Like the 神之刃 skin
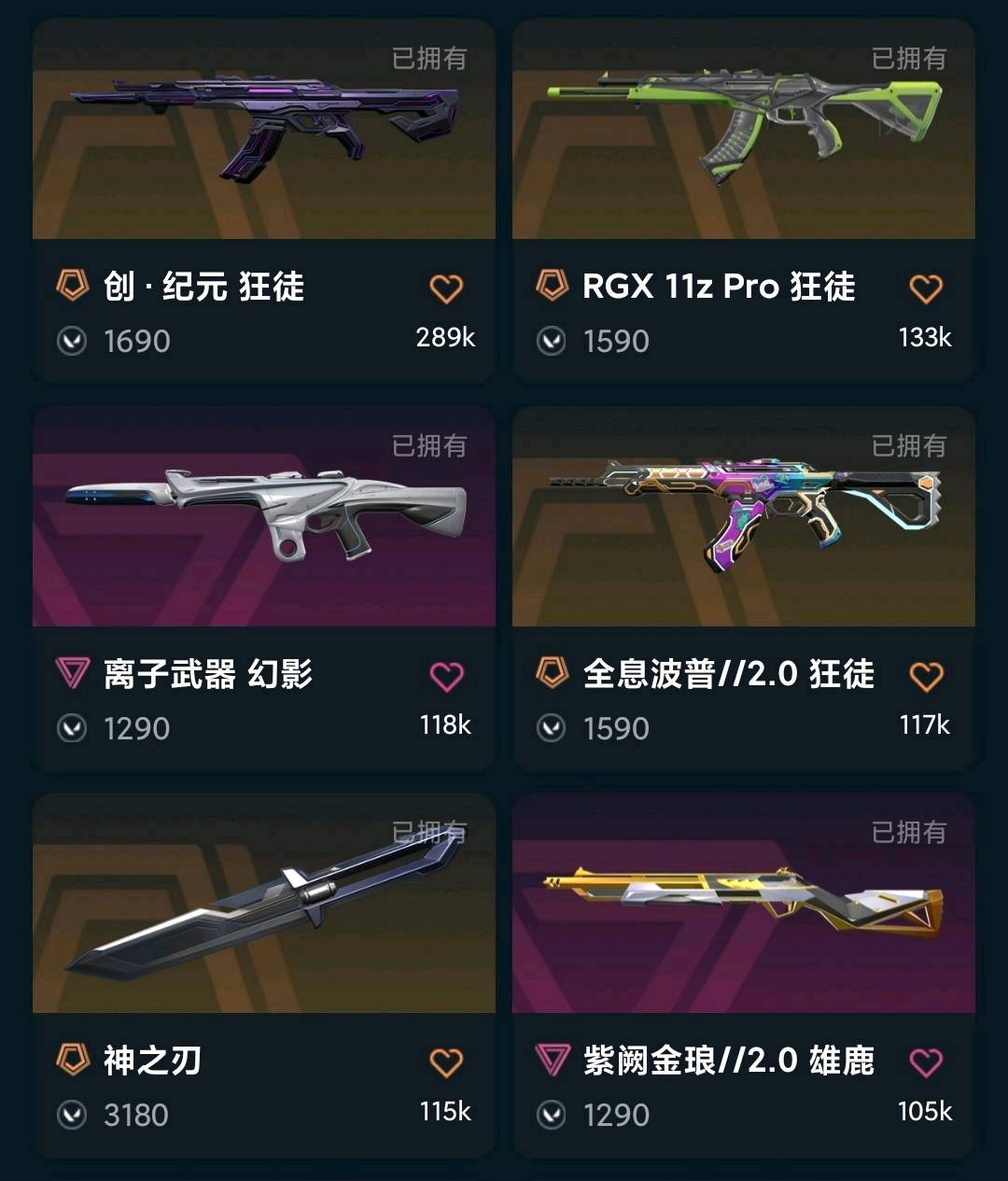 (x=446, y=1062)
